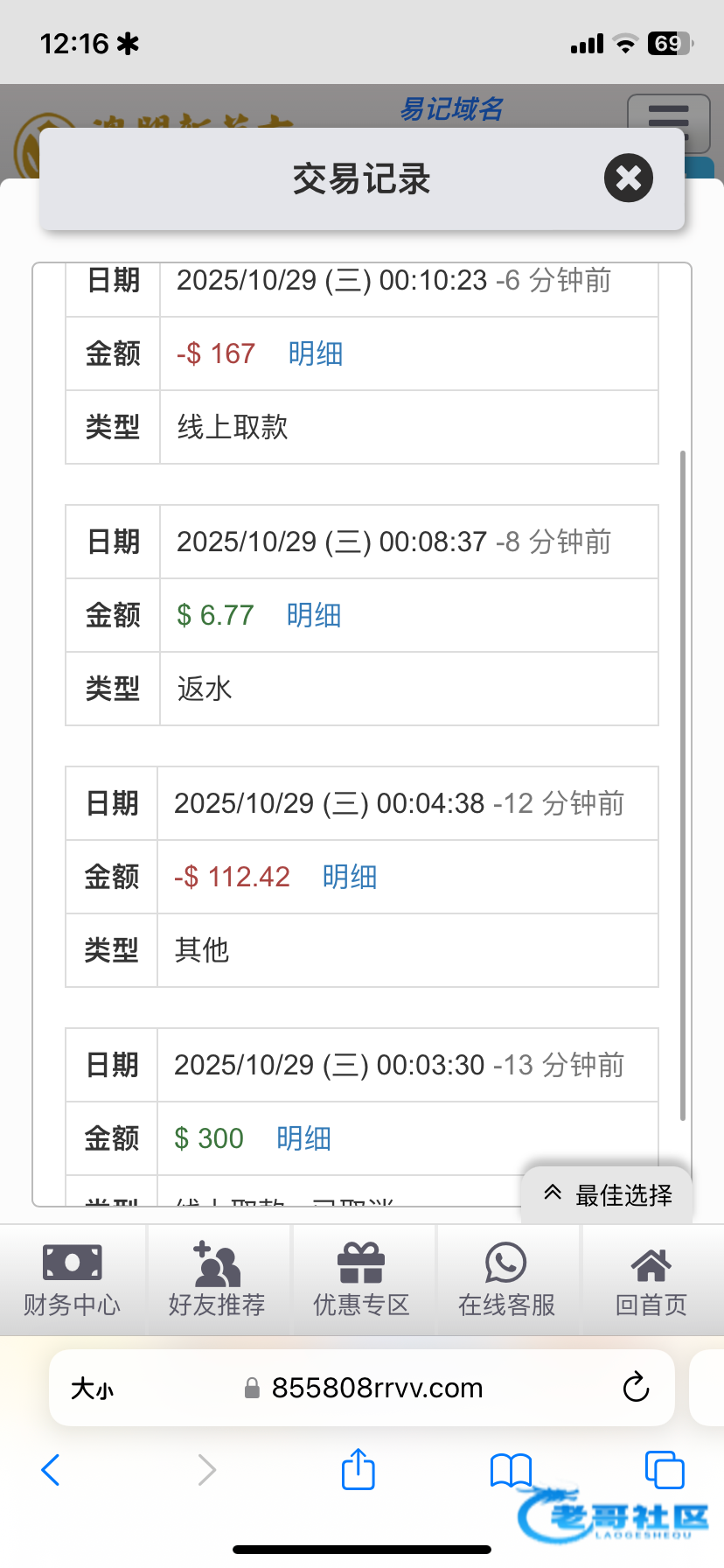Go back in Safari

[x=51, y=1470]
